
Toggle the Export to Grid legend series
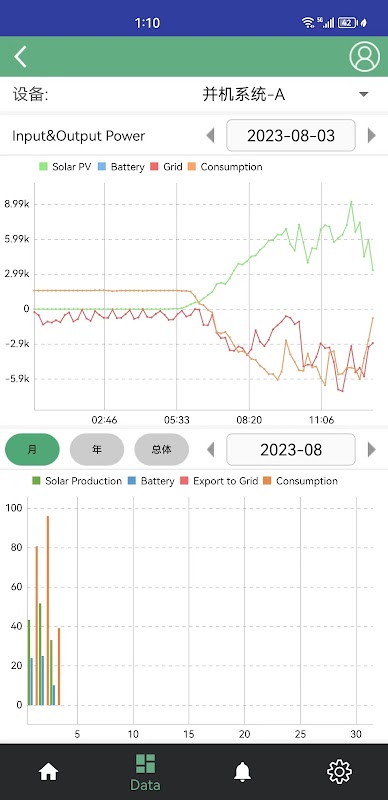(219, 481)
